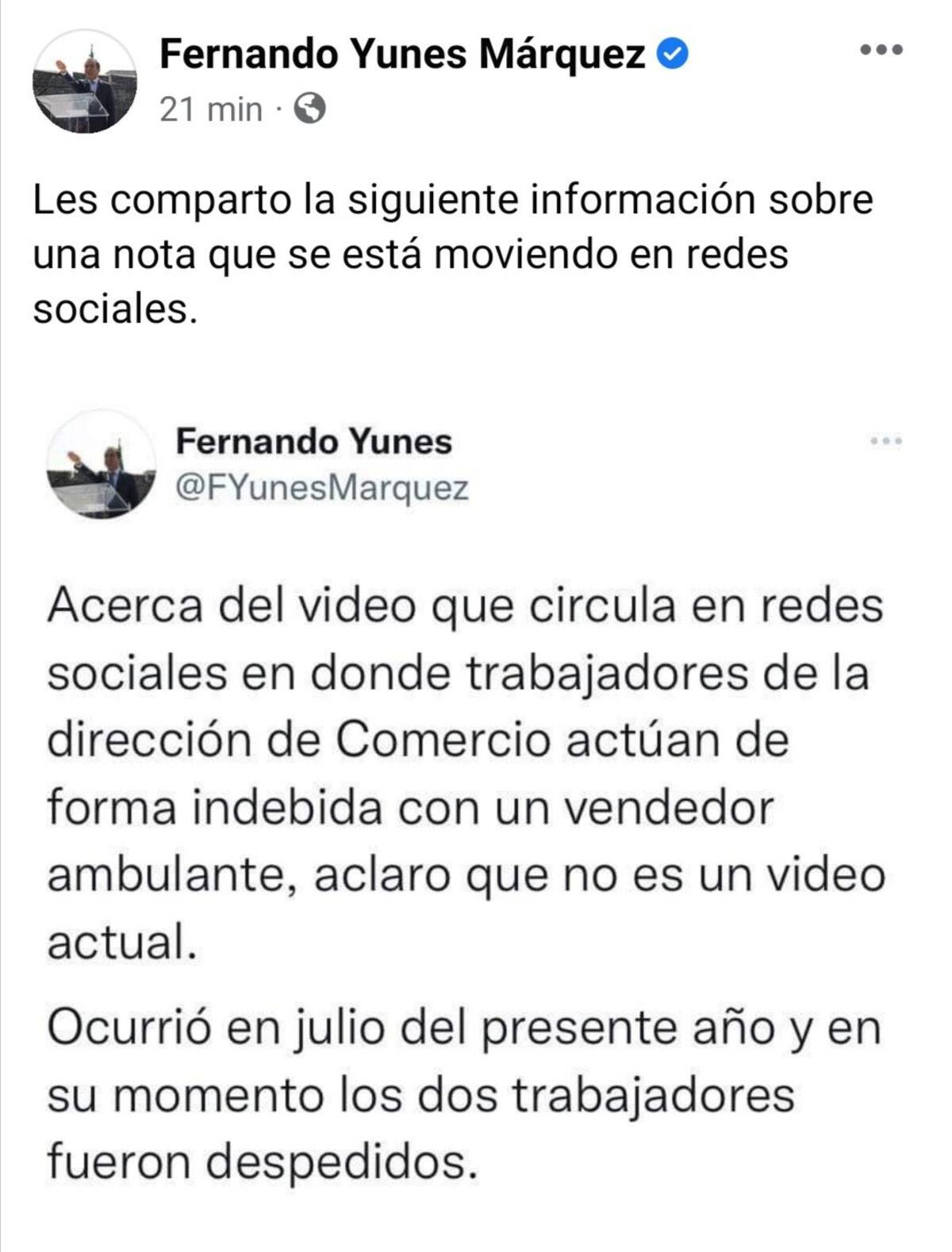Open the attached tweet screenshot image
The width and height of the screenshot is (952, 1252).
pos(476,793)
